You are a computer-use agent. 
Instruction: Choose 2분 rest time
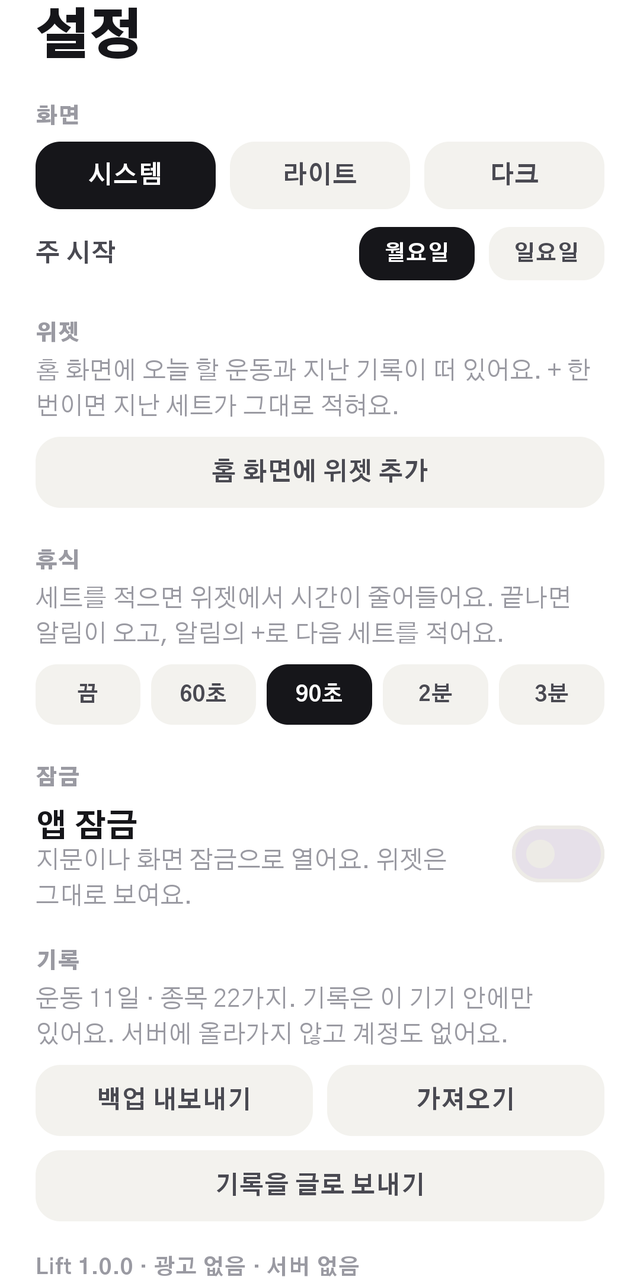pyautogui.click(x=435, y=694)
